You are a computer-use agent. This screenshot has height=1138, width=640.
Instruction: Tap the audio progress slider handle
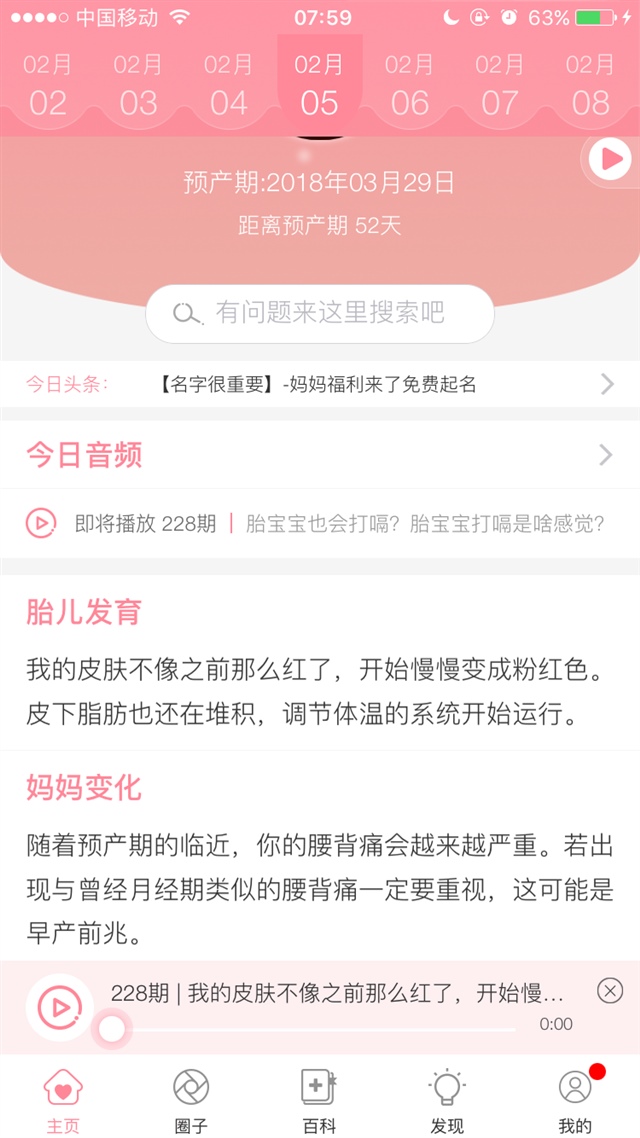[111, 1028]
